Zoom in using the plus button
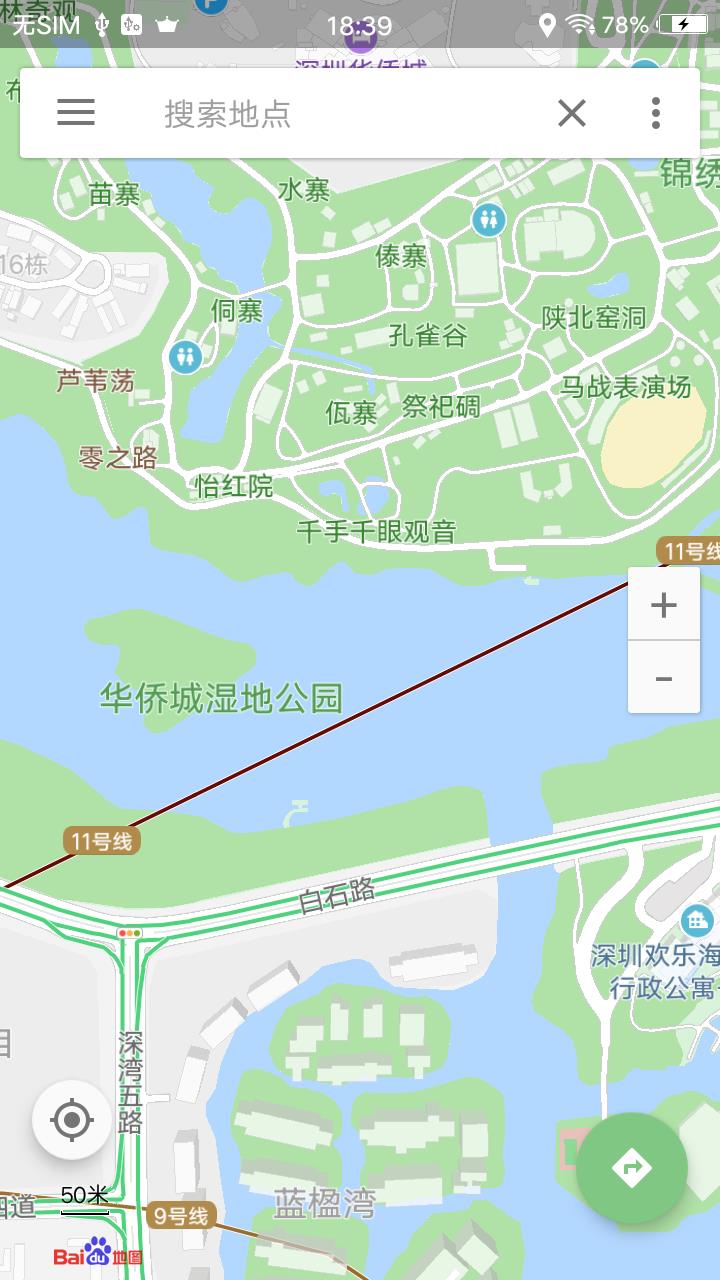Screen dimensions: 720x1280 (x=663, y=605)
